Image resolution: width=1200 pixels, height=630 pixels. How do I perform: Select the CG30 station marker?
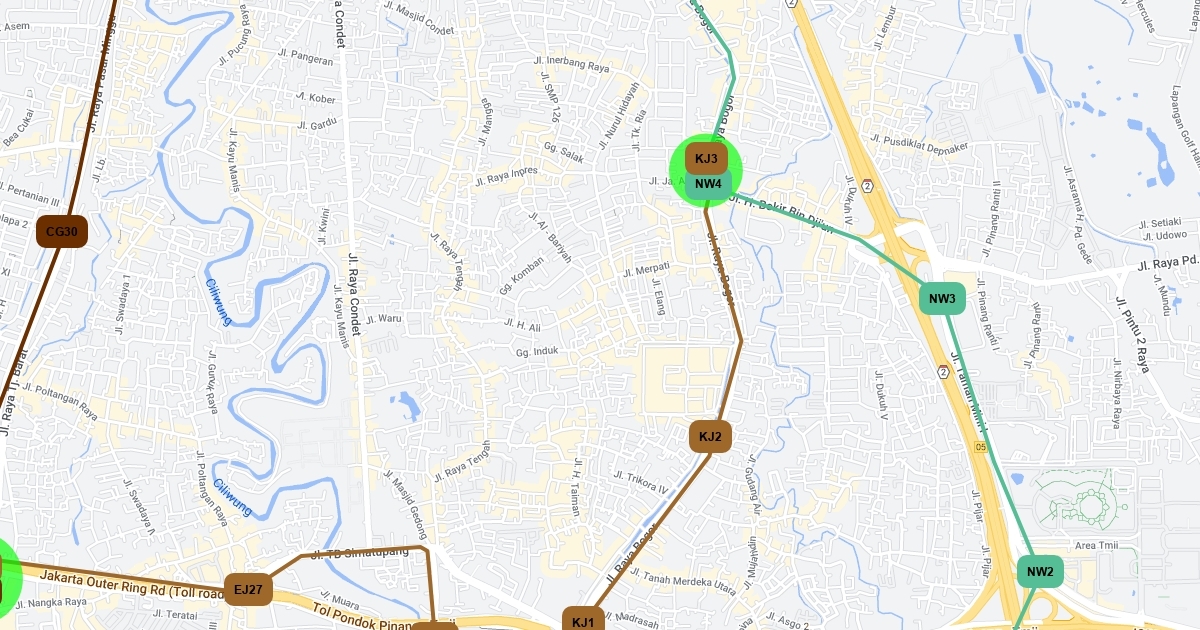[x=62, y=232]
